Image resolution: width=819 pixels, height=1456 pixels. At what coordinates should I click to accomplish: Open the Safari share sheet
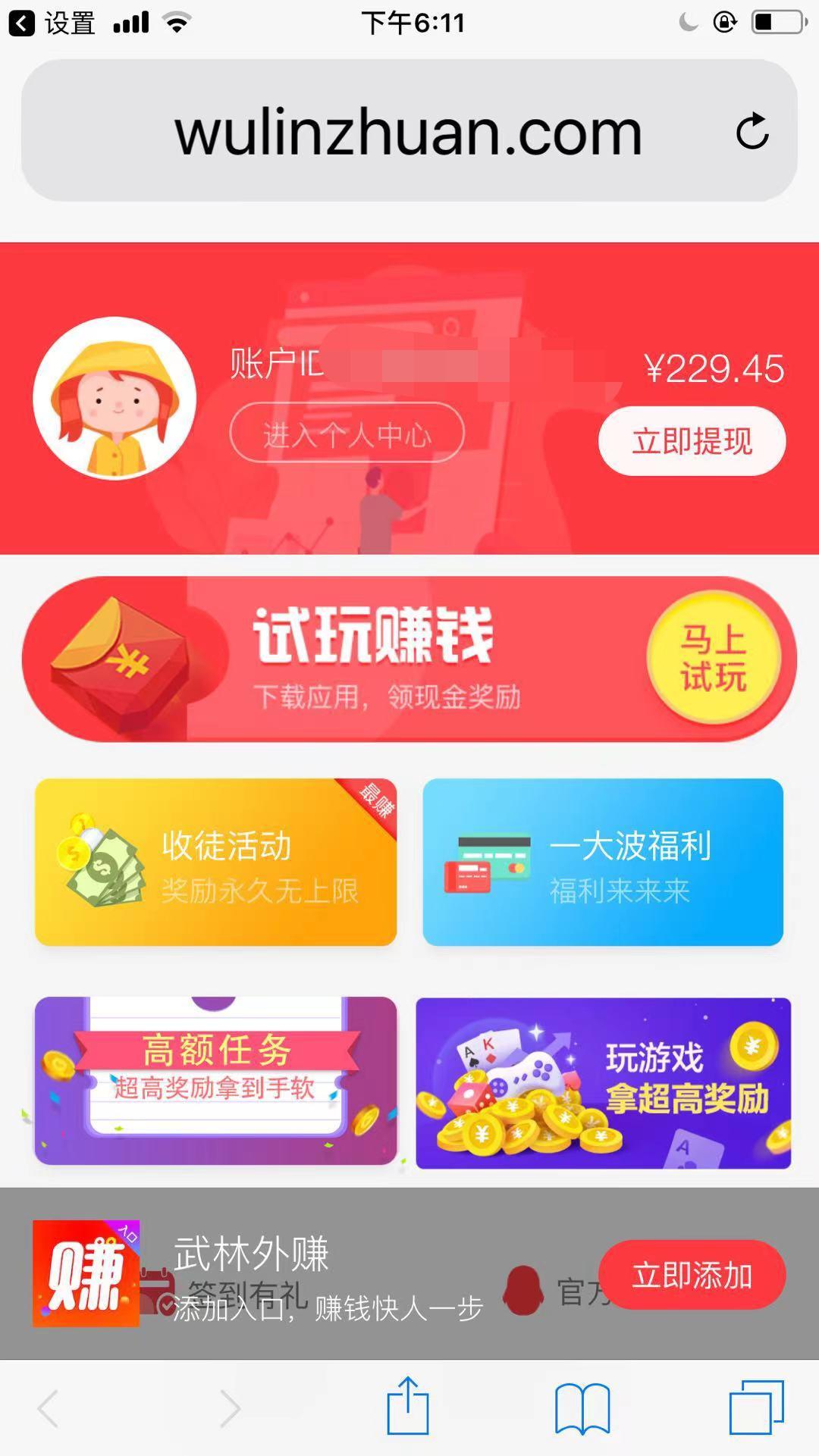tap(408, 1407)
